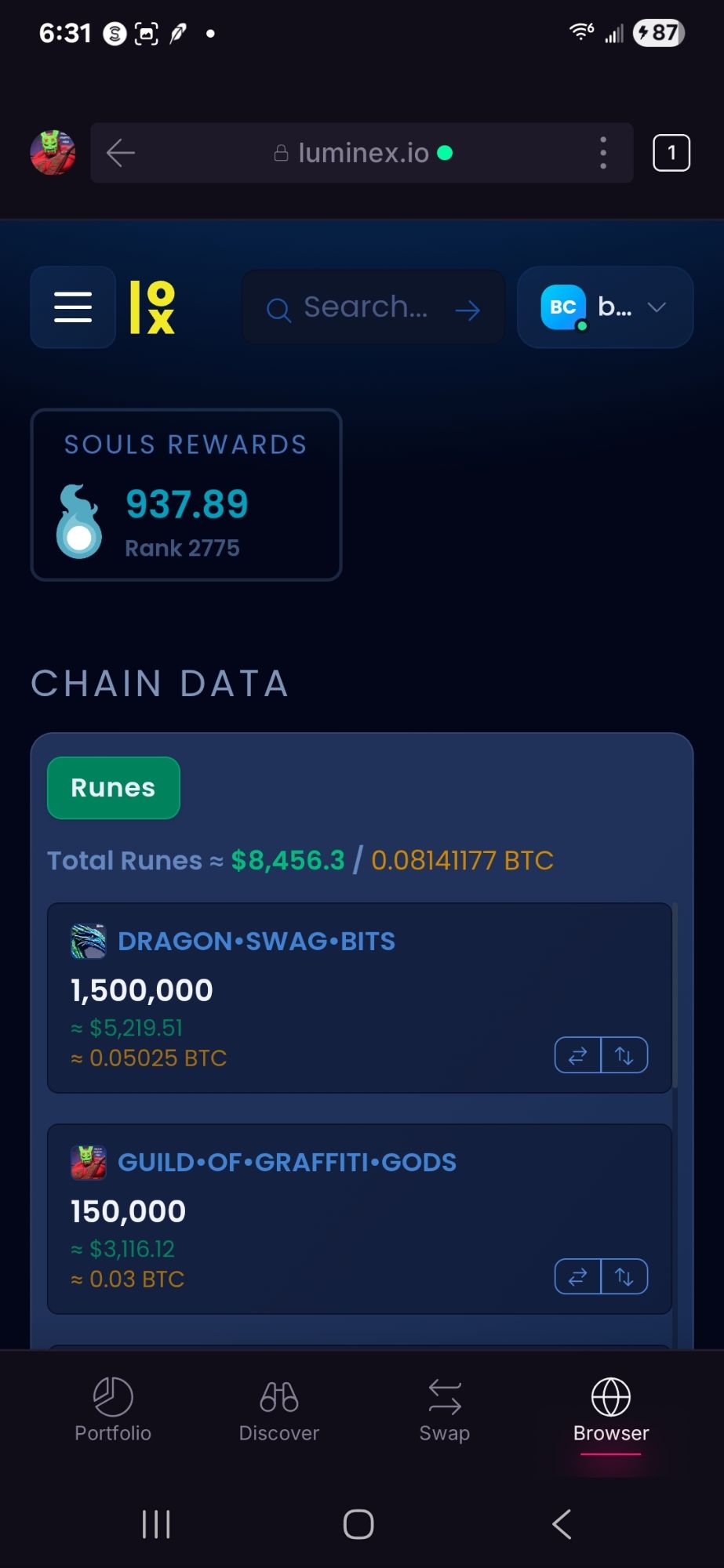This screenshot has height=1568, width=724.
Task: Tap the up-down arrows icon for GUILD•OF•GRAFFITI•GODS
Action: point(624,1276)
